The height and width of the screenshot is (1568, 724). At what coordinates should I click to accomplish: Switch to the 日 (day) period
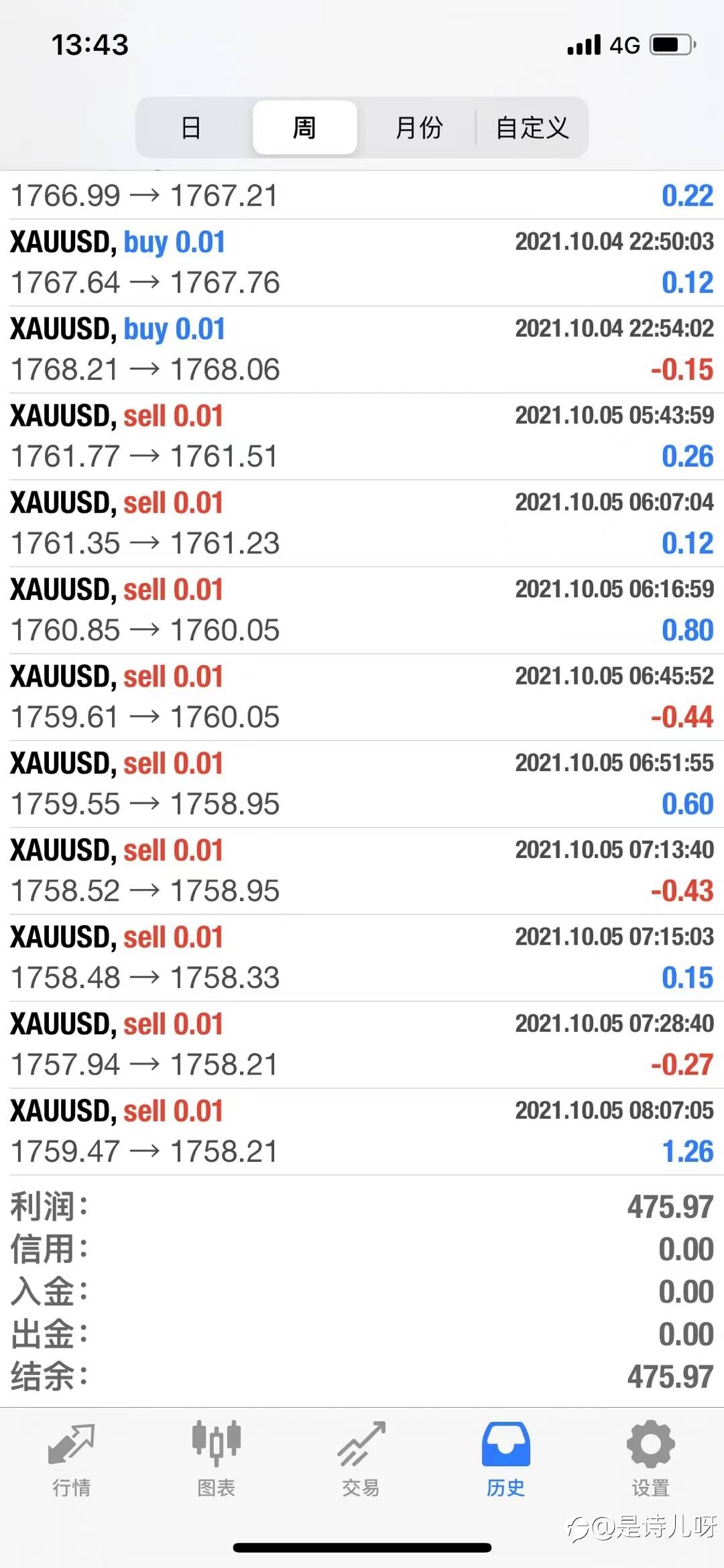click(191, 127)
